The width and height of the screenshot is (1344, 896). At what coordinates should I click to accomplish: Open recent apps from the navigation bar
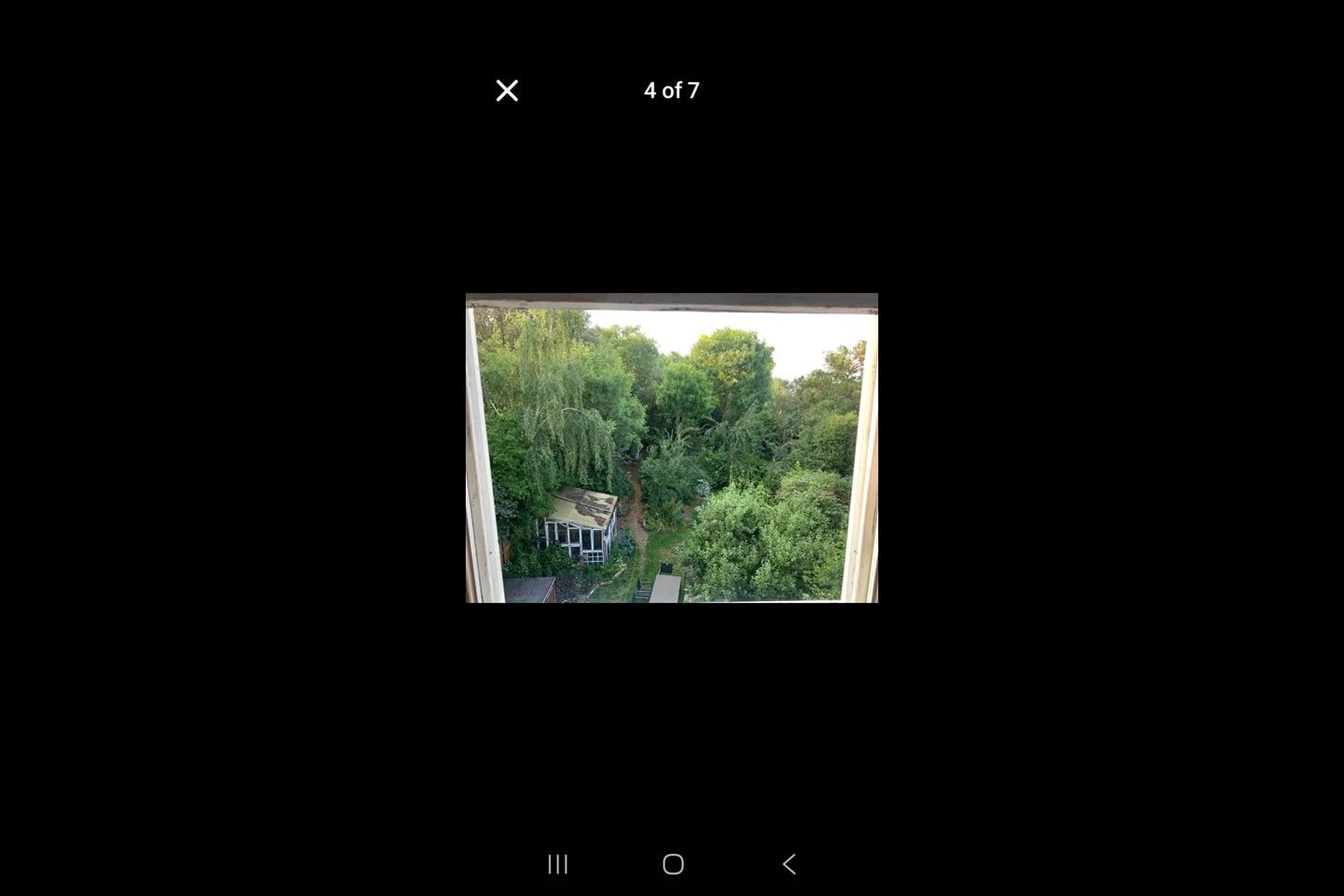pyautogui.click(x=557, y=864)
